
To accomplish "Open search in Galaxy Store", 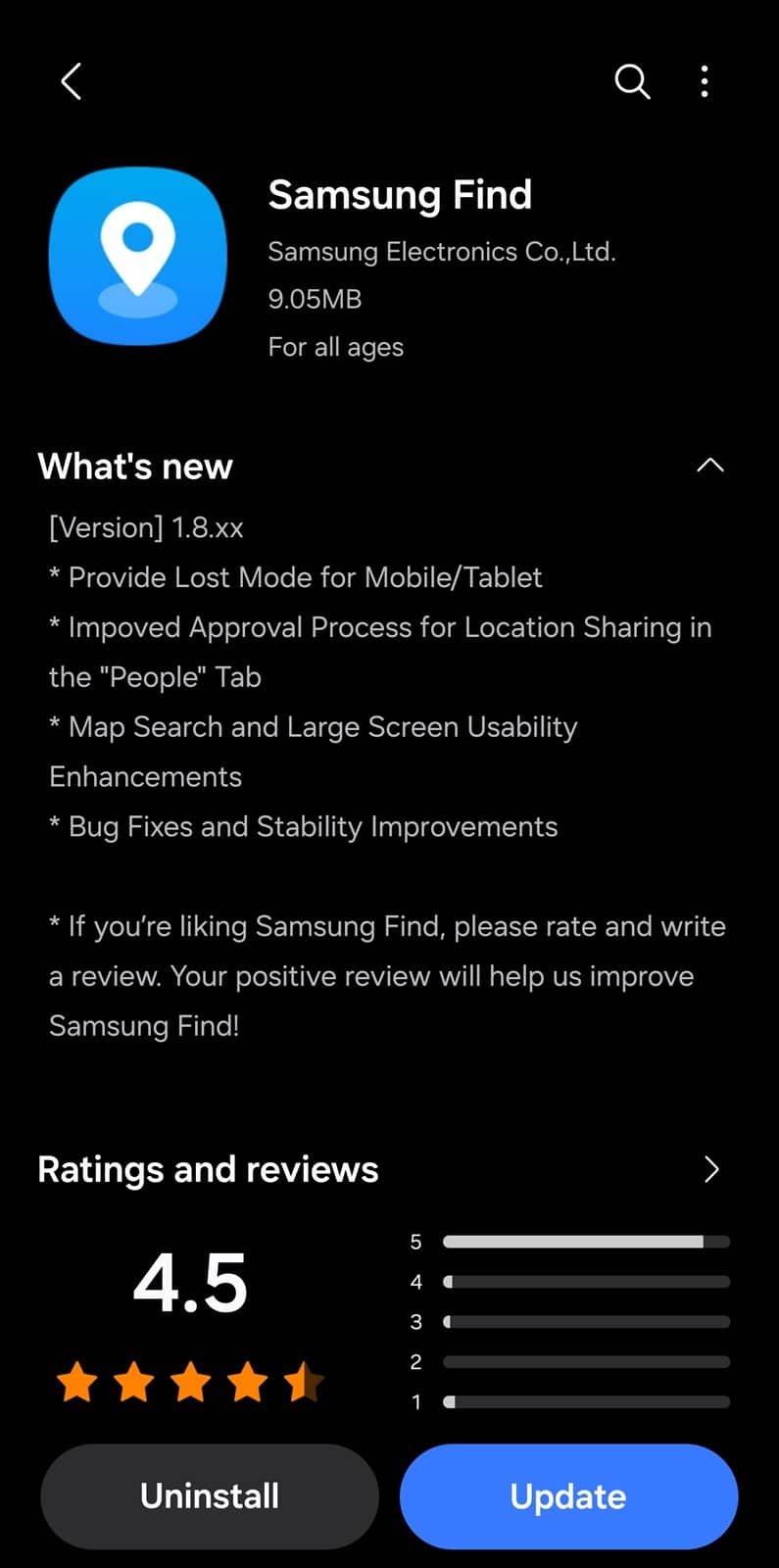I will [x=632, y=82].
